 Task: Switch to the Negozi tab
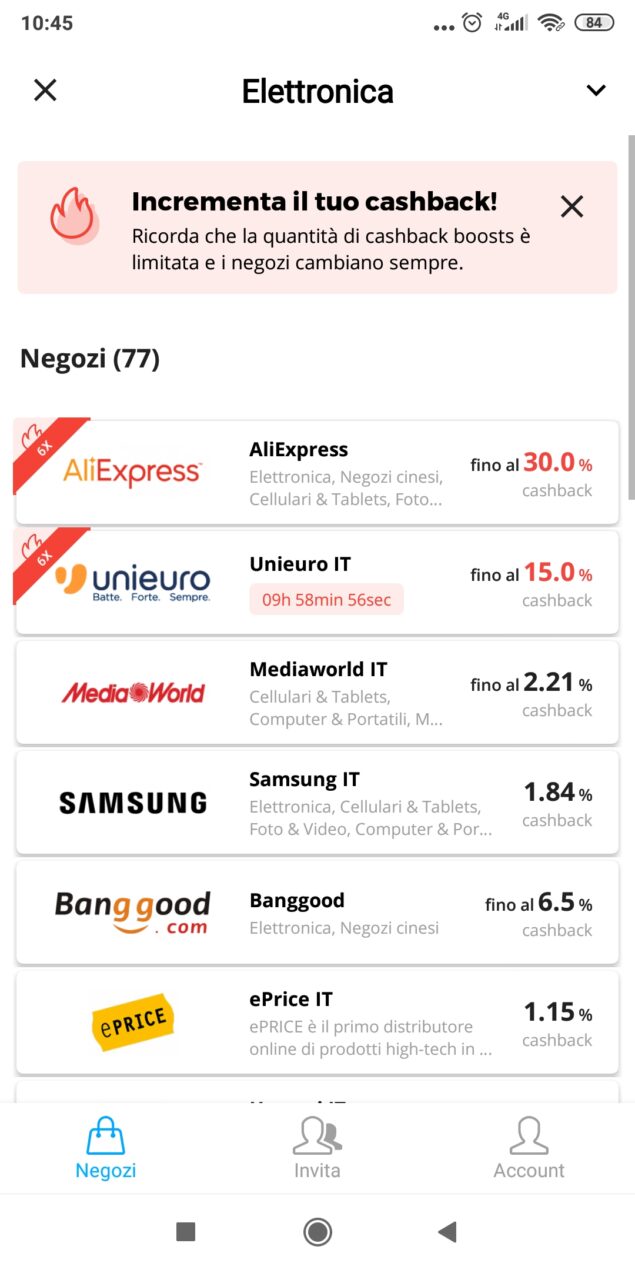click(x=106, y=1150)
